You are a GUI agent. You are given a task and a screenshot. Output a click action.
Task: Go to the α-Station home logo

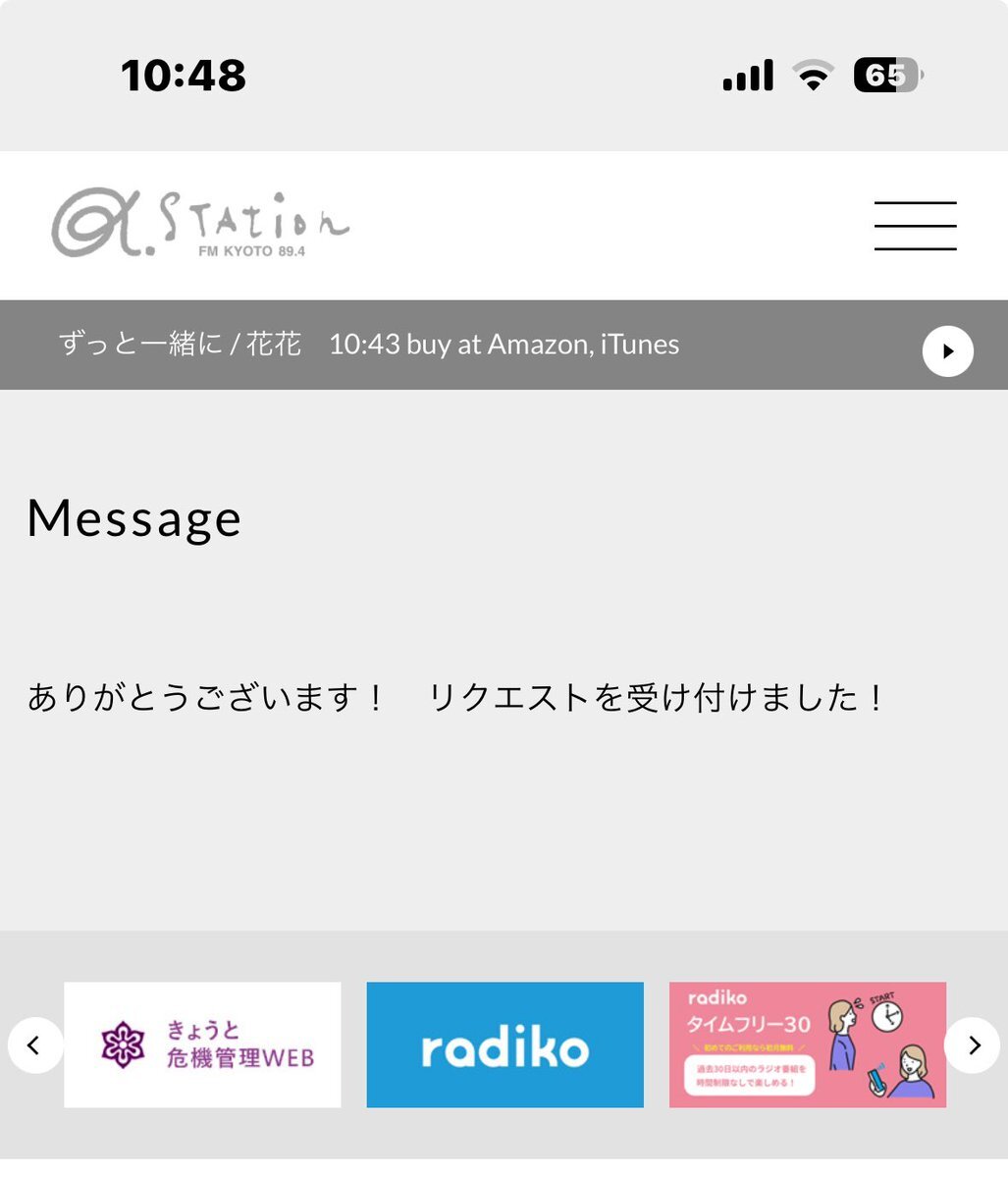click(x=200, y=226)
